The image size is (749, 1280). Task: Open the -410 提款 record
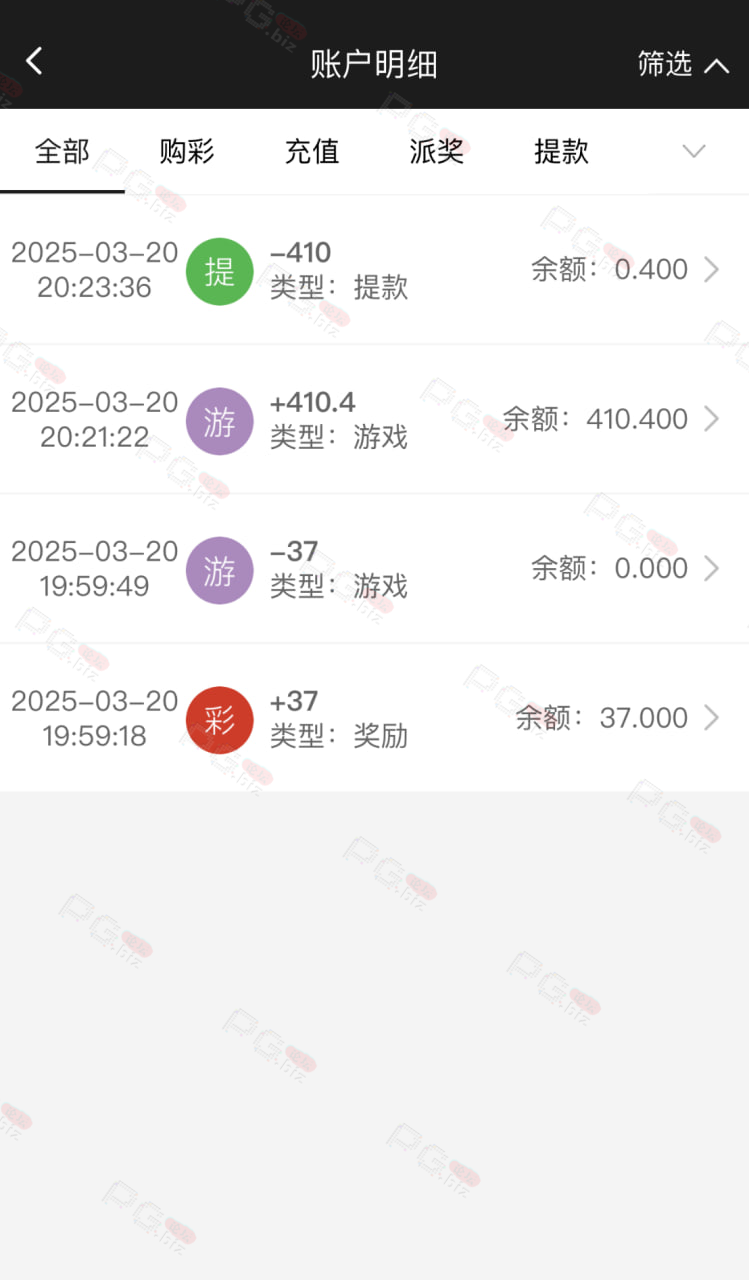[x=374, y=270]
